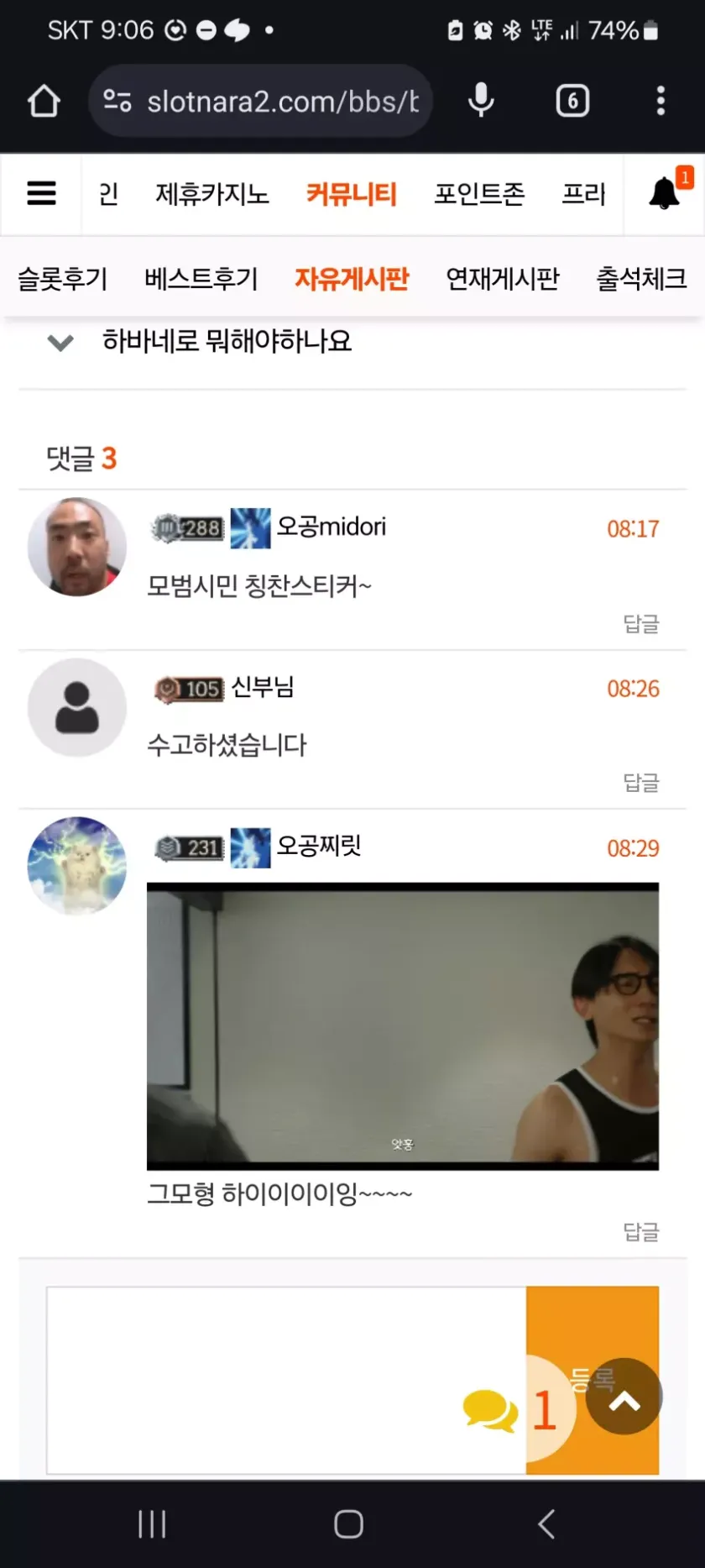Open the notifications bell

pyautogui.click(x=665, y=194)
